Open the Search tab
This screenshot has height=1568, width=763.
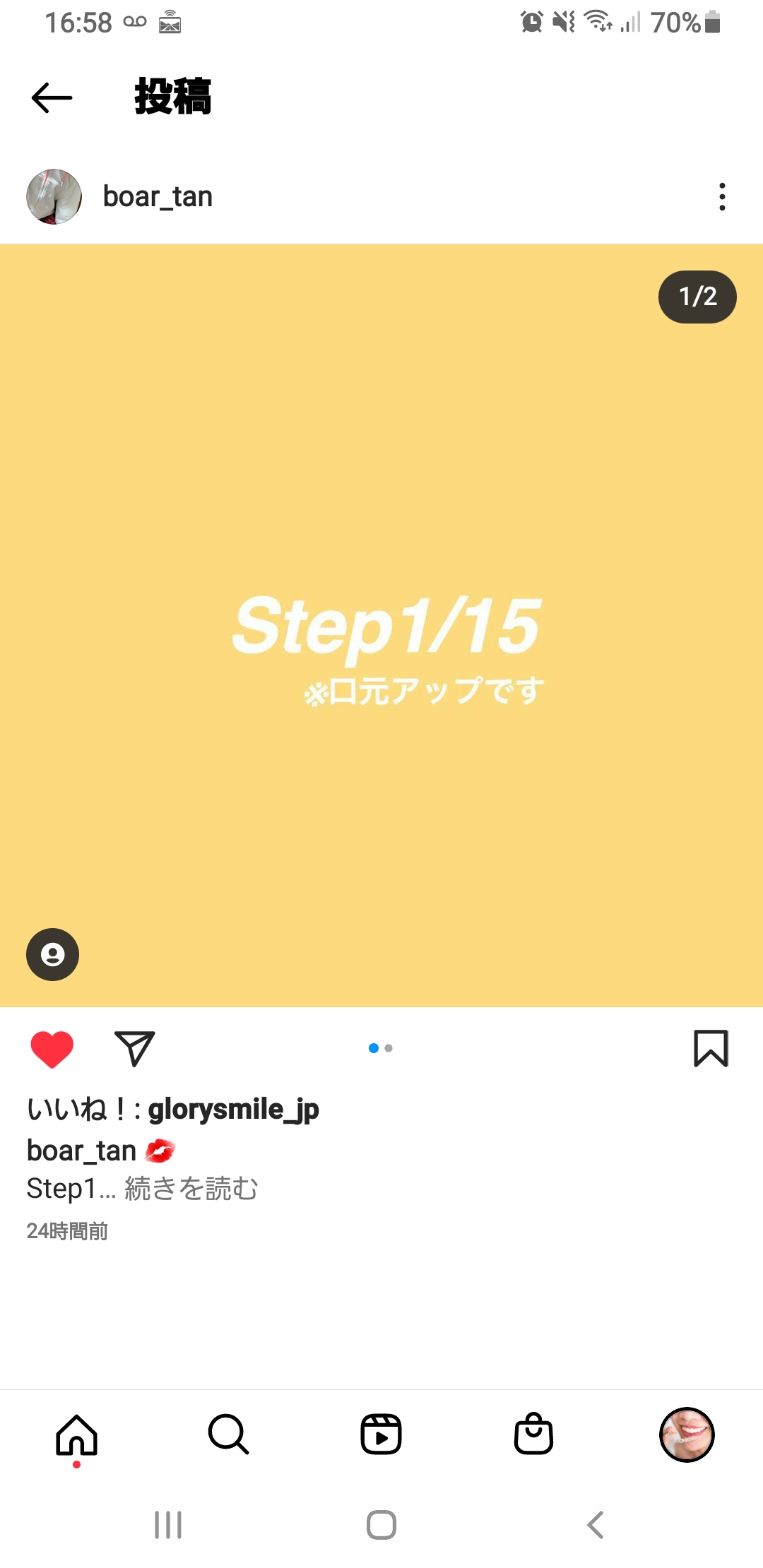click(x=228, y=1435)
